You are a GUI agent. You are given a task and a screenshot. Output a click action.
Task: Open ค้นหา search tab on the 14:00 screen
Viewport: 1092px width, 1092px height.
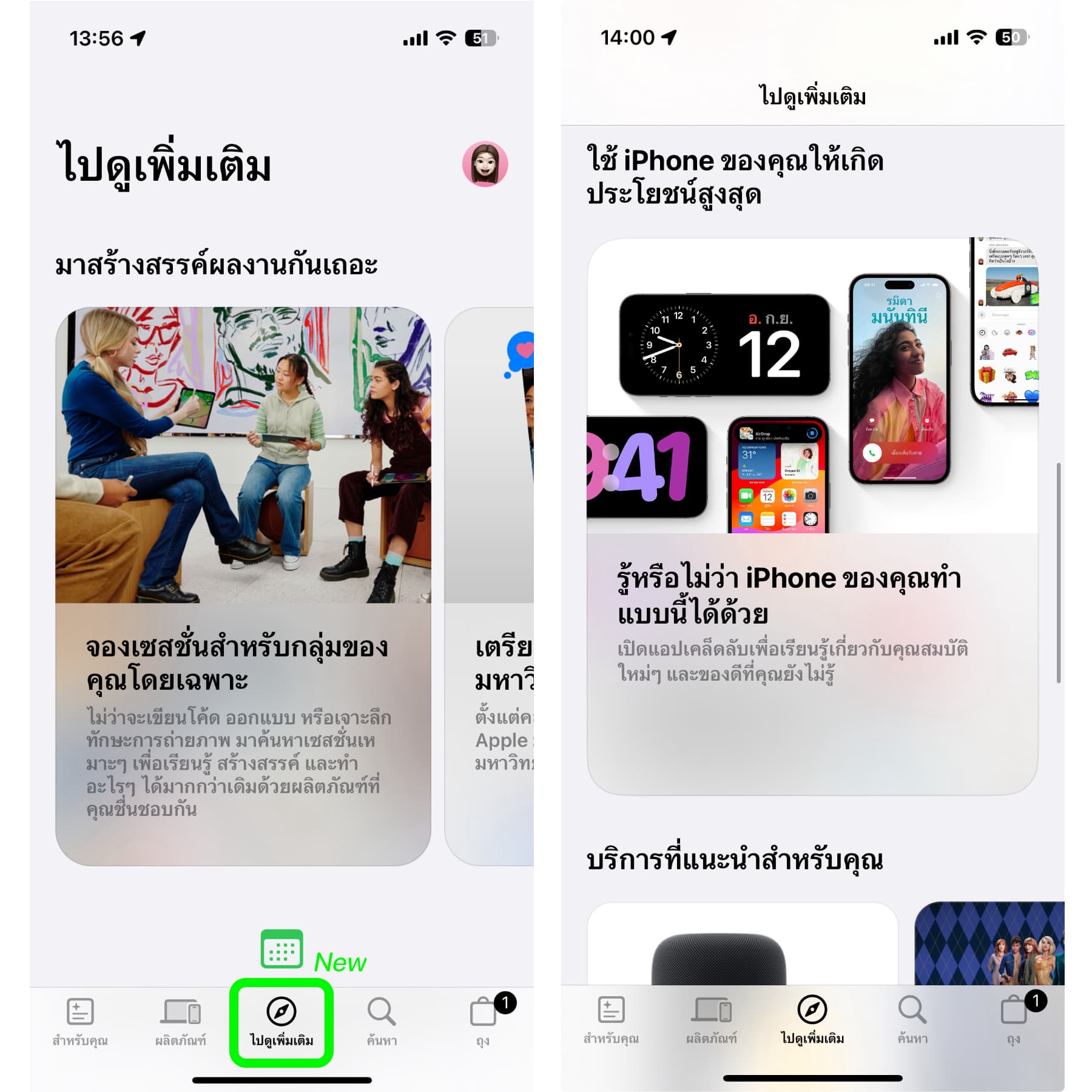pos(912,1020)
